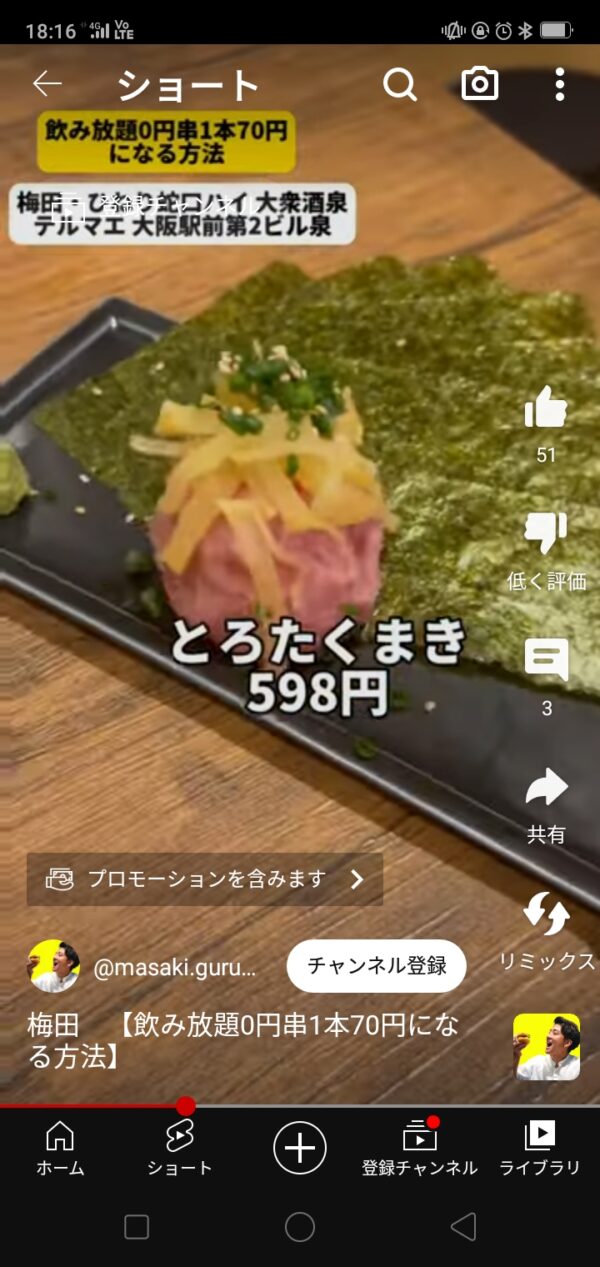Go back using the top arrow
The height and width of the screenshot is (1267, 600).
tap(47, 84)
